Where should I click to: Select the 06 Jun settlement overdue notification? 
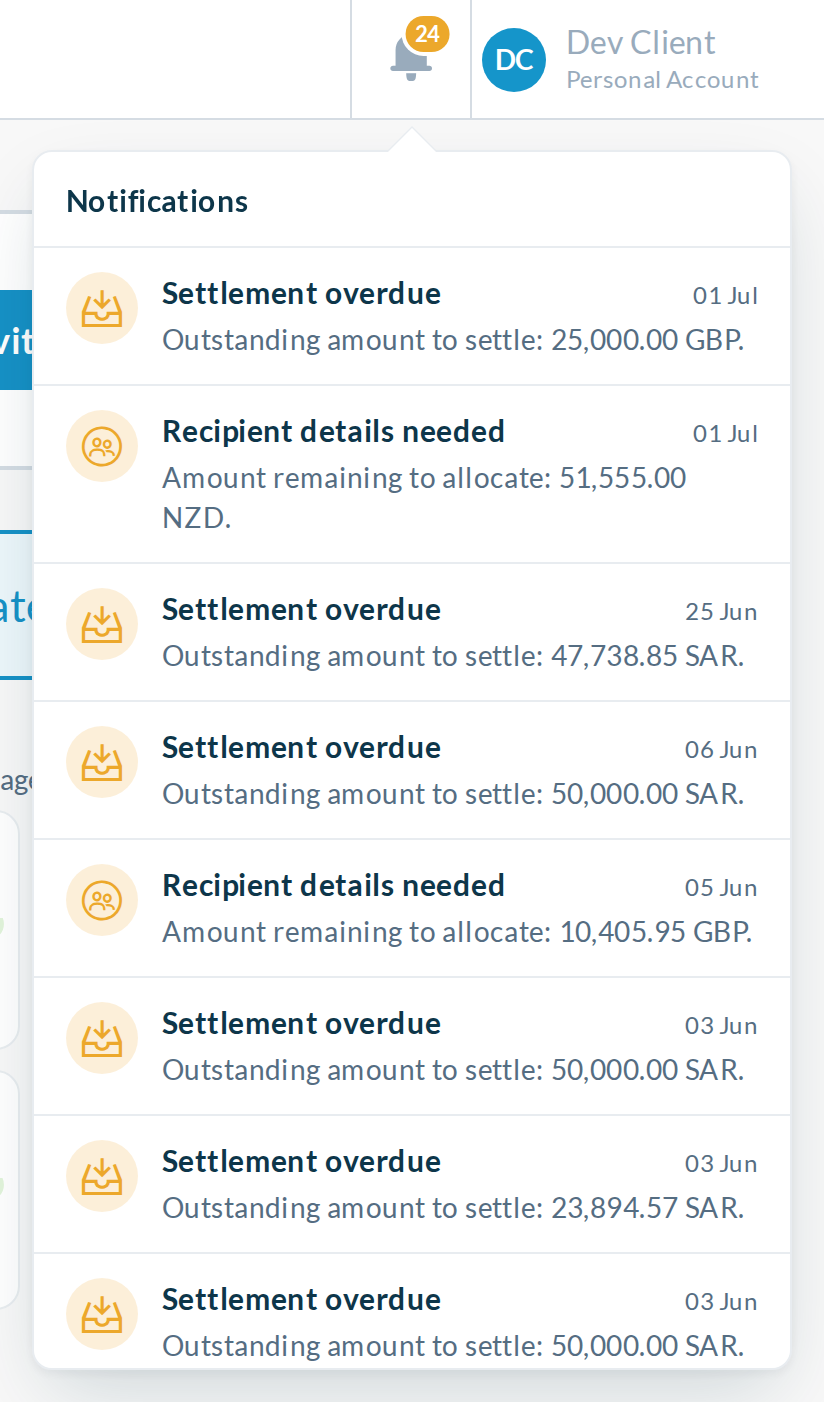[x=412, y=770]
